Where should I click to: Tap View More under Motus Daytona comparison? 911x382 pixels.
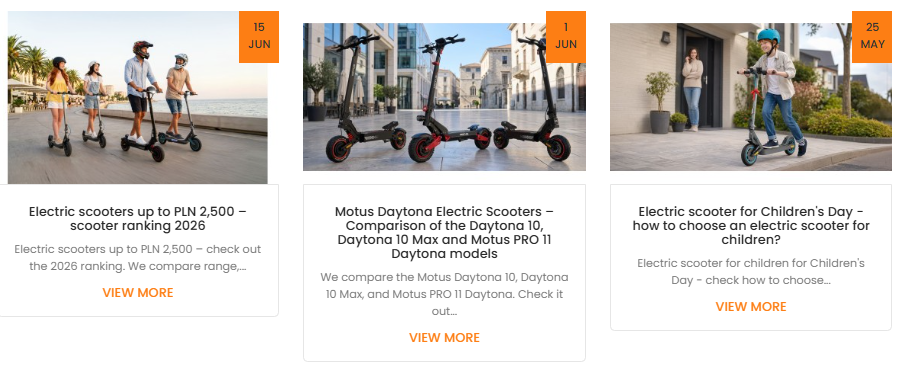tap(444, 338)
